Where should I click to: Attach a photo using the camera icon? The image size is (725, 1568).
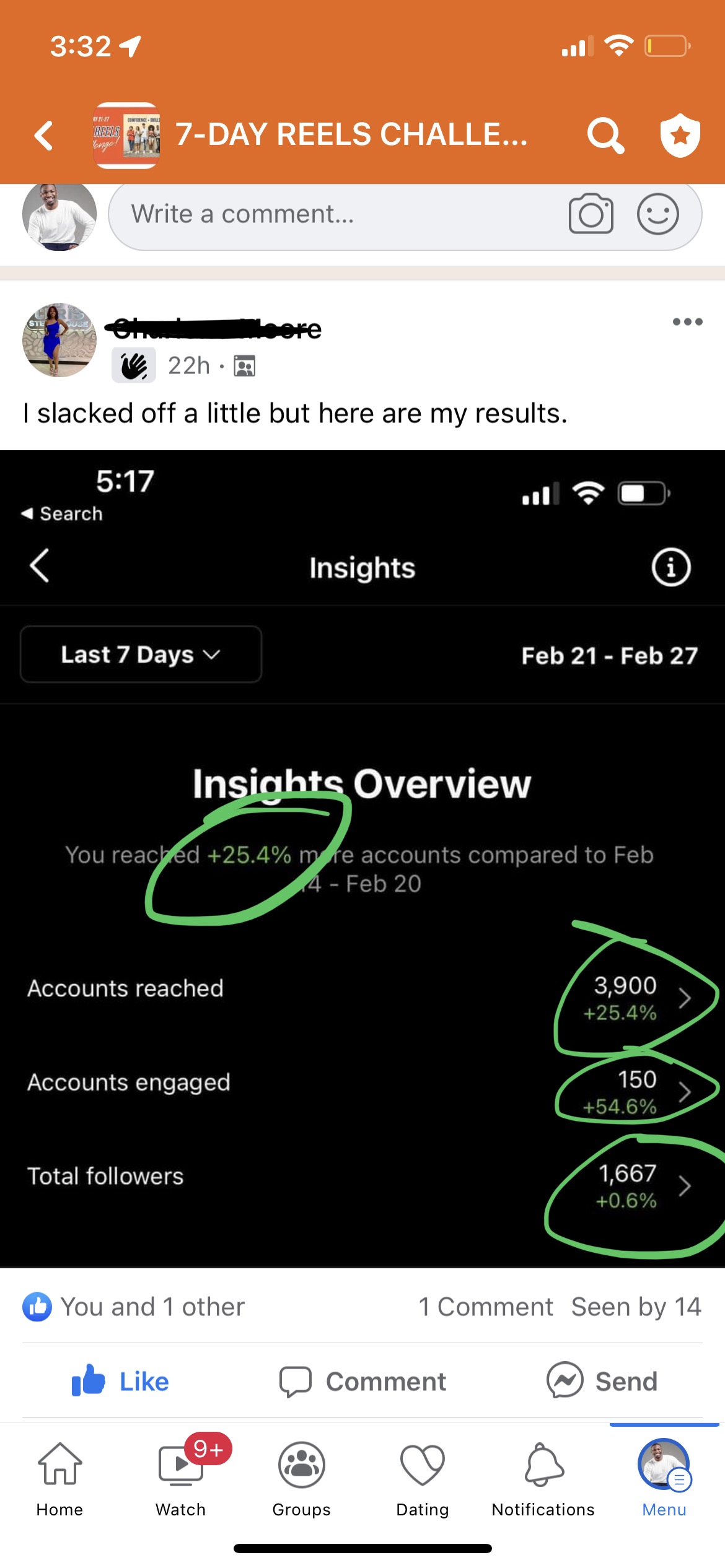click(x=591, y=215)
